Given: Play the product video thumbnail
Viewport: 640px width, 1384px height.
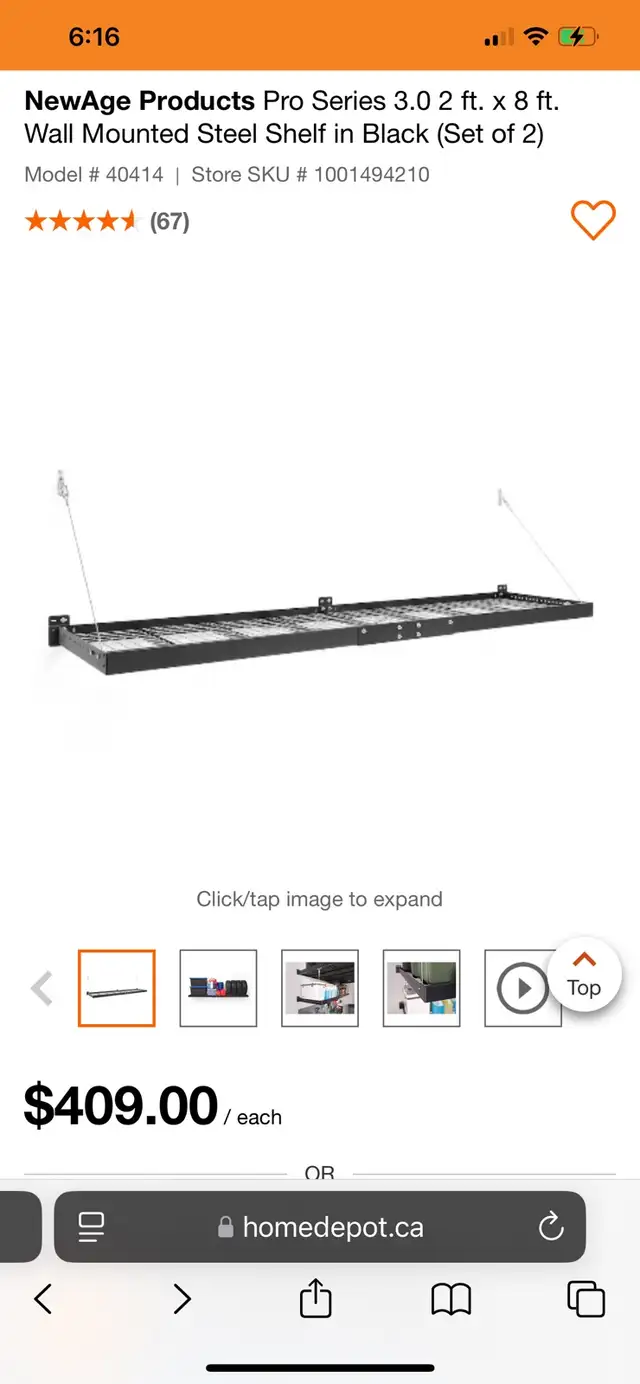Looking at the screenshot, I should coord(520,988).
